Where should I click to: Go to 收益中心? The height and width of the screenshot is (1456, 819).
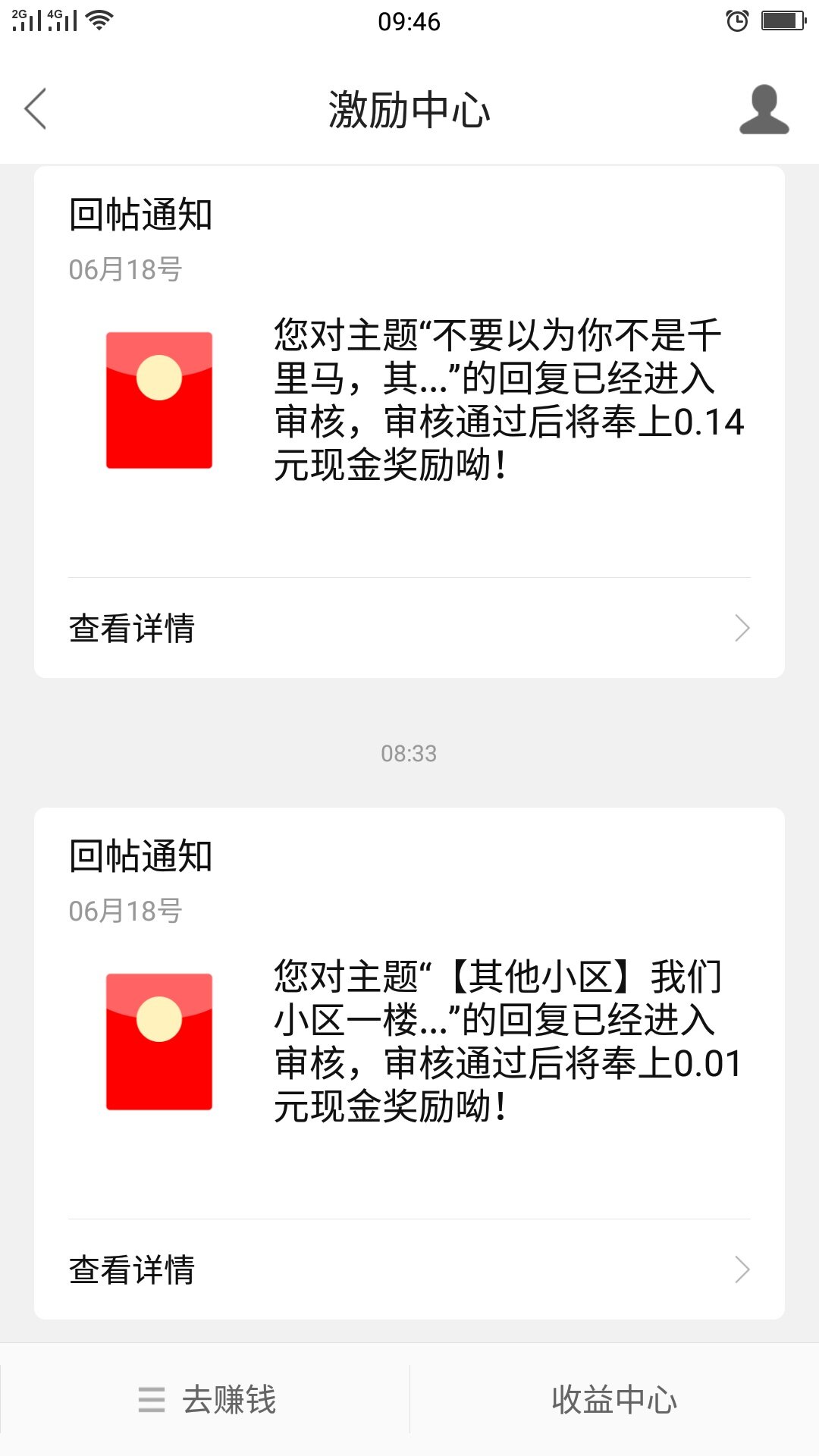tap(614, 1400)
